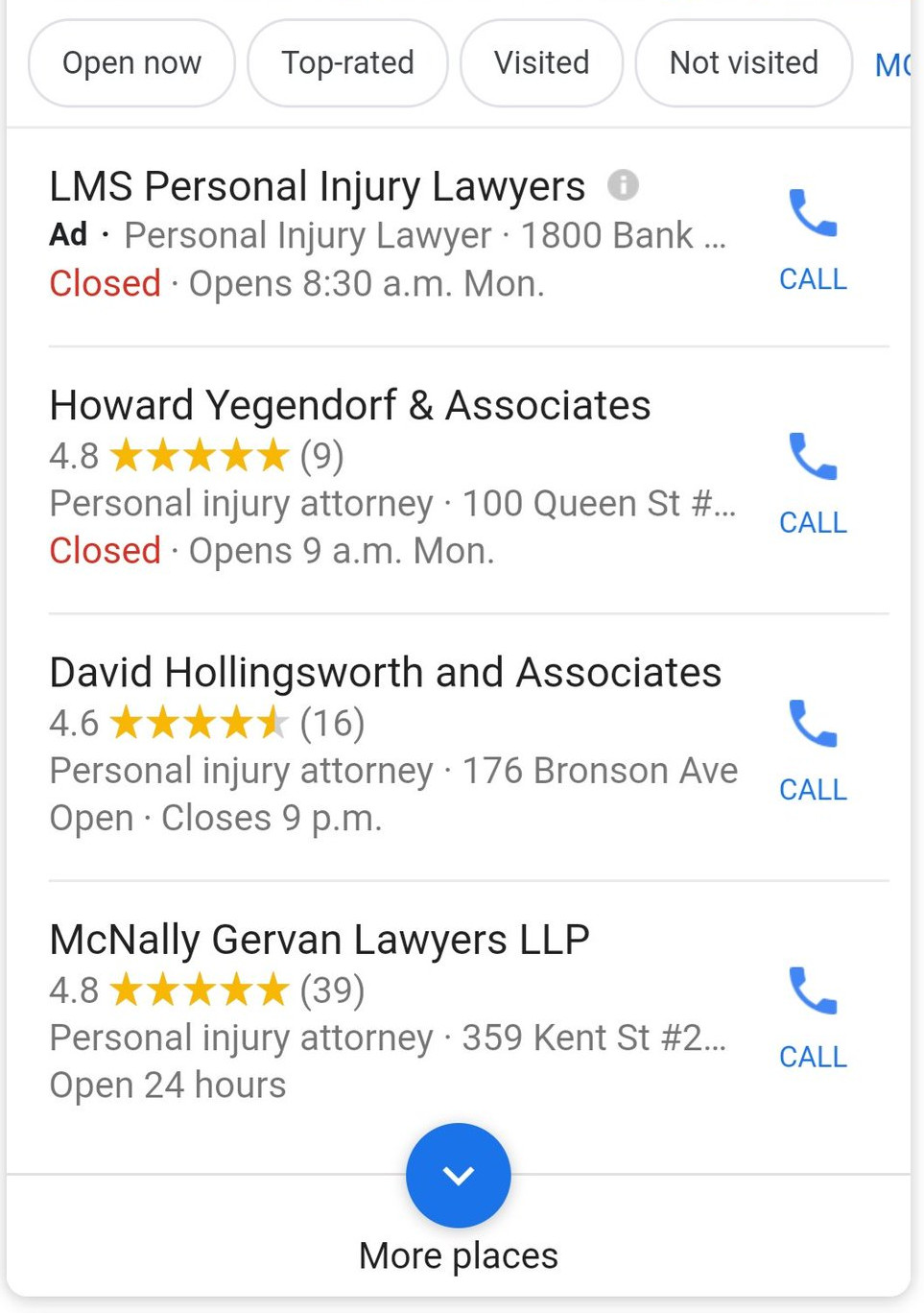Enable the "Open now" filter

tap(131, 62)
